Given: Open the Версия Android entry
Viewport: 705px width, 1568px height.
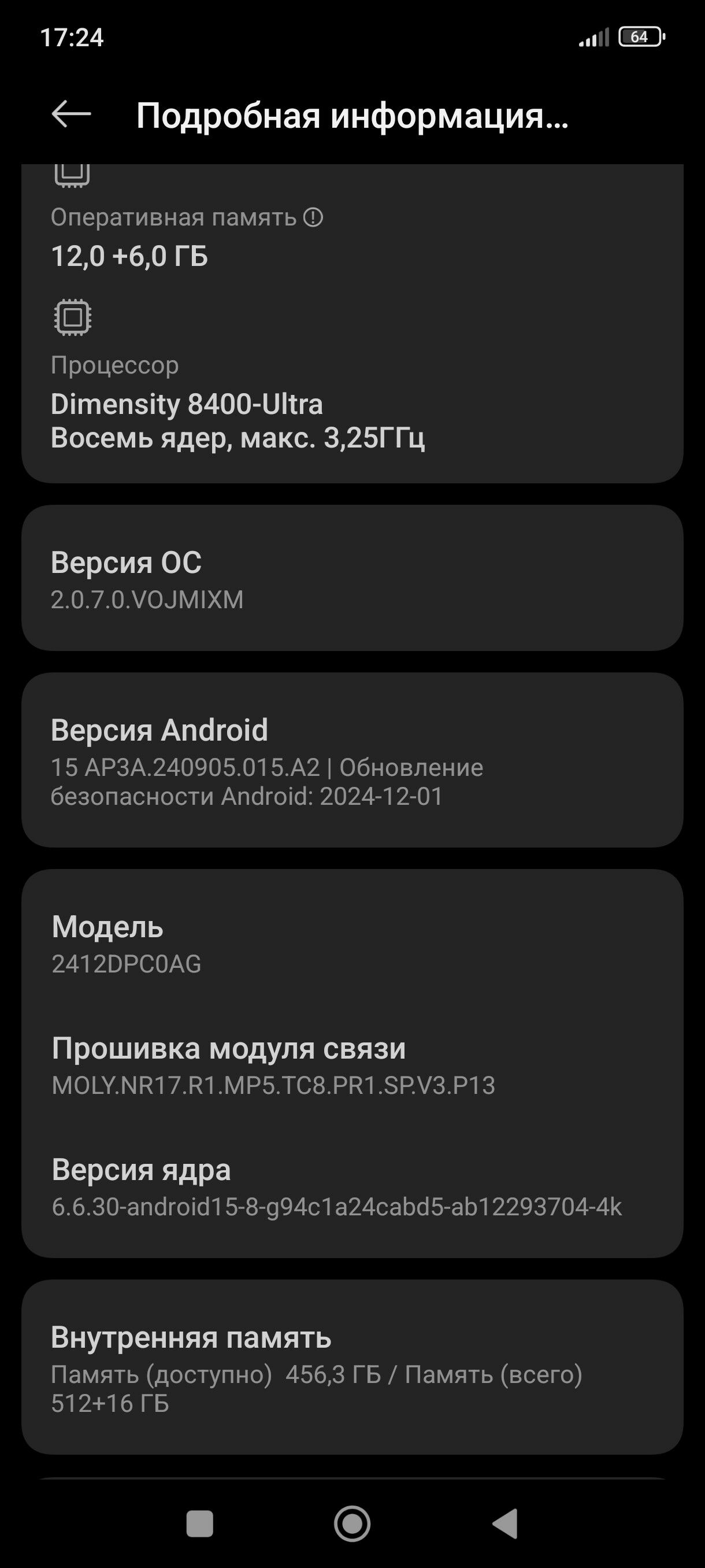Looking at the screenshot, I should point(352,760).
